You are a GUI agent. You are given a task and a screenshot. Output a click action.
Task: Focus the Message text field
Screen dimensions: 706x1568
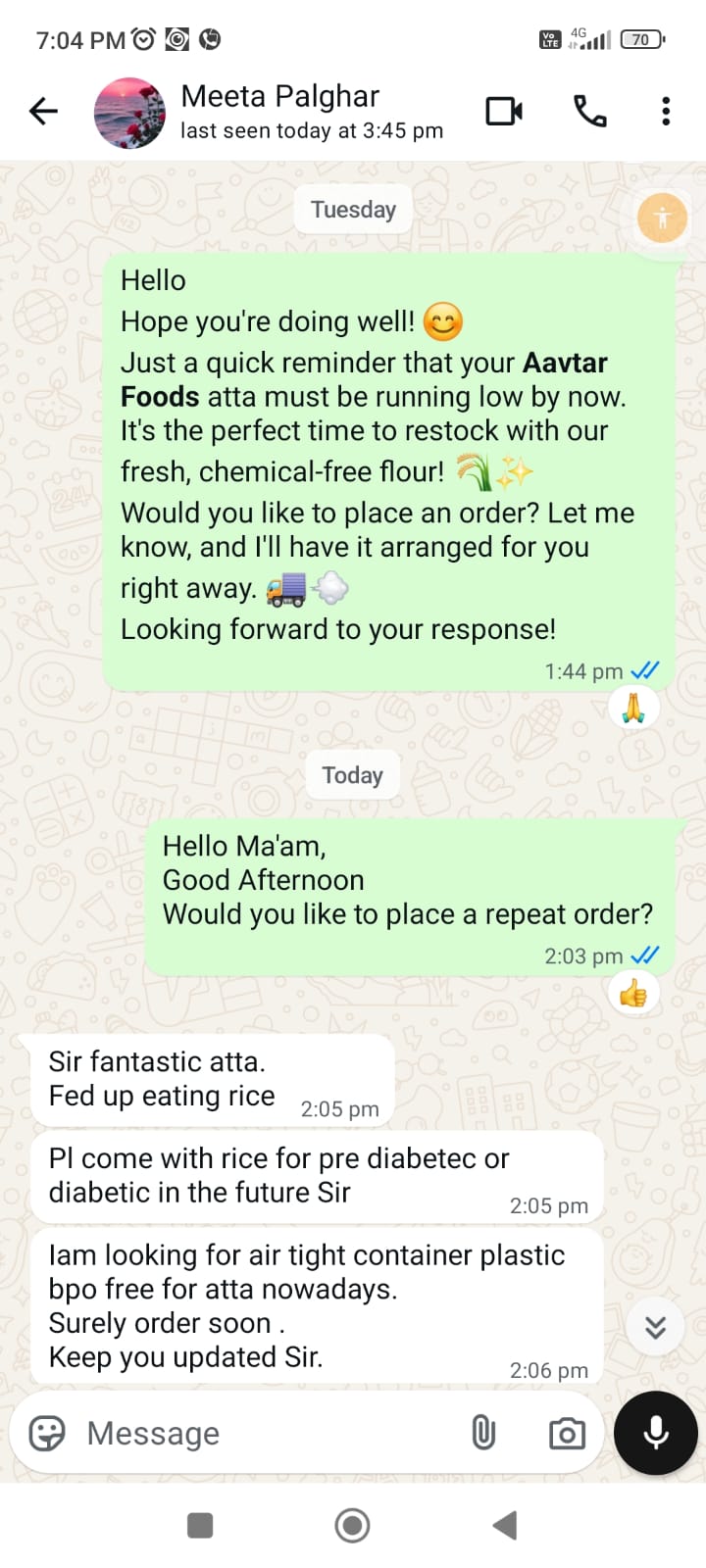(265, 1433)
